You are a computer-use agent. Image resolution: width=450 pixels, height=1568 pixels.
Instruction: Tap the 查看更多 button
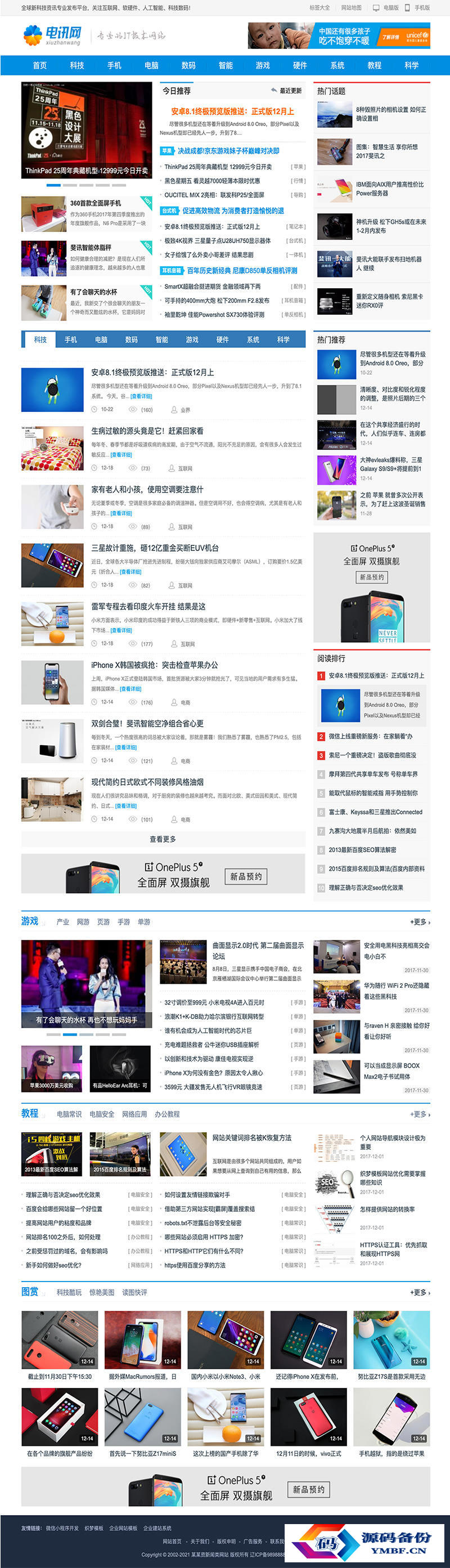(163, 839)
